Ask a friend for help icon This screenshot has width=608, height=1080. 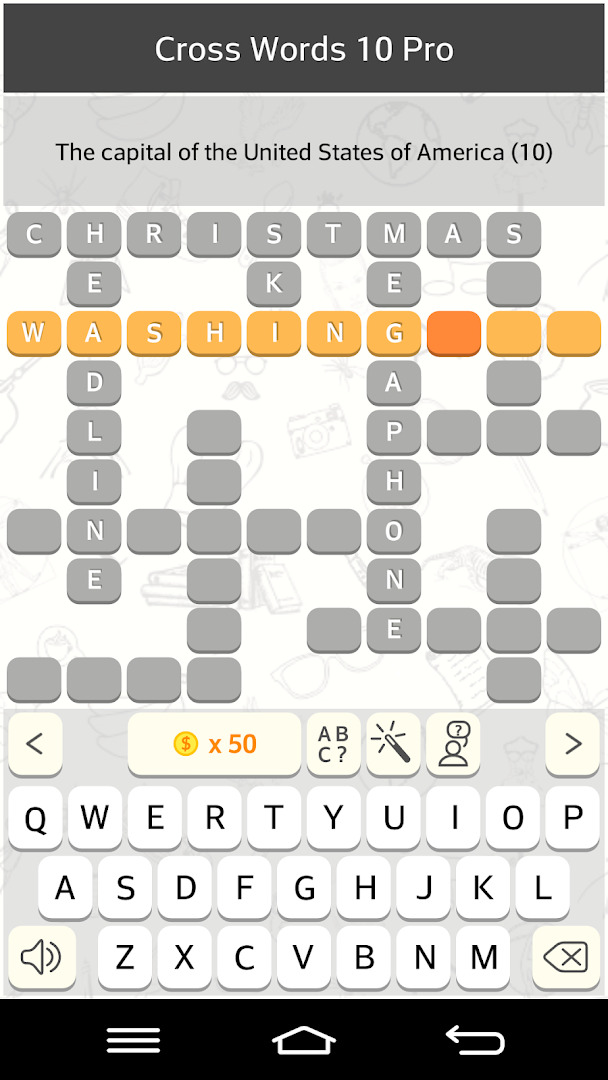(x=453, y=744)
